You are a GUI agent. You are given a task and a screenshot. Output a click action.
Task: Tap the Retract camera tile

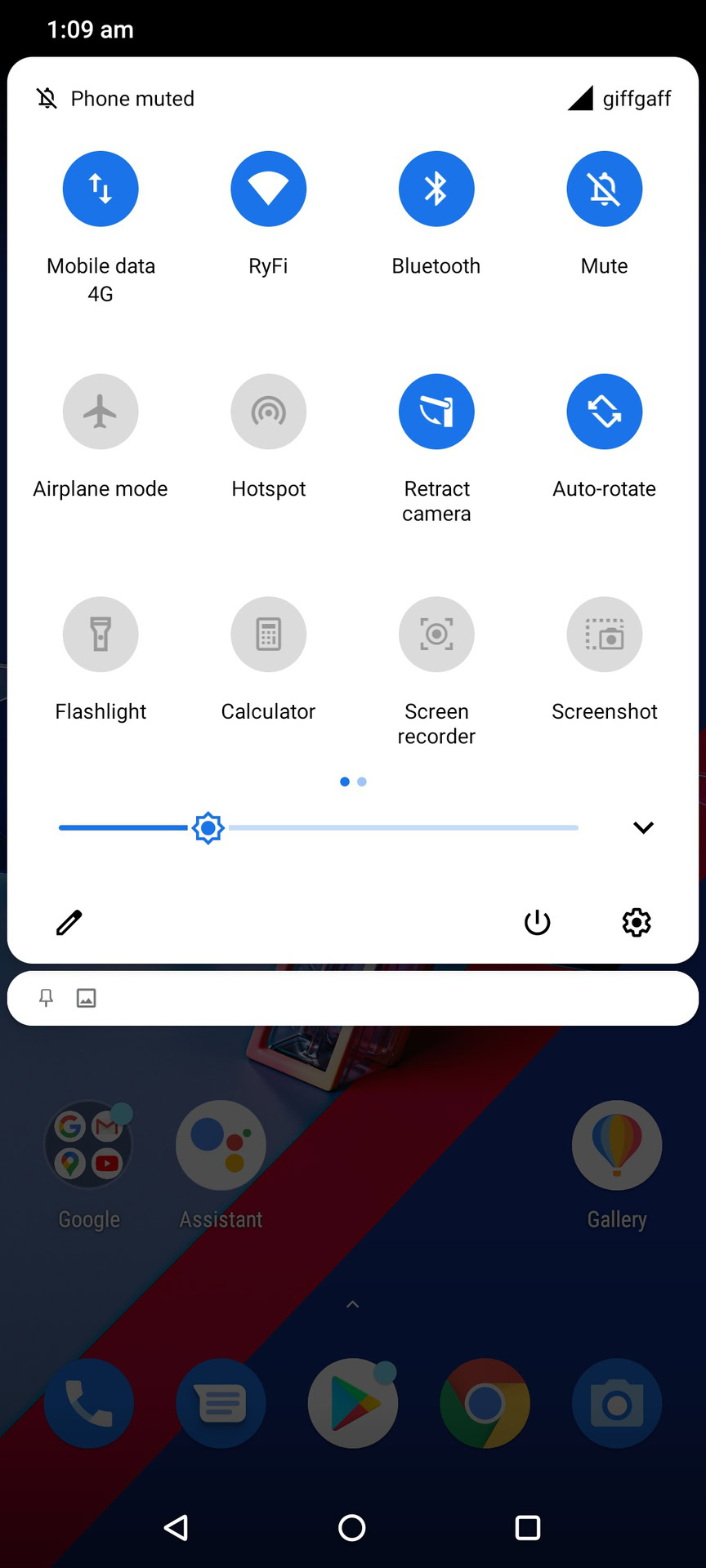(x=436, y=412)
